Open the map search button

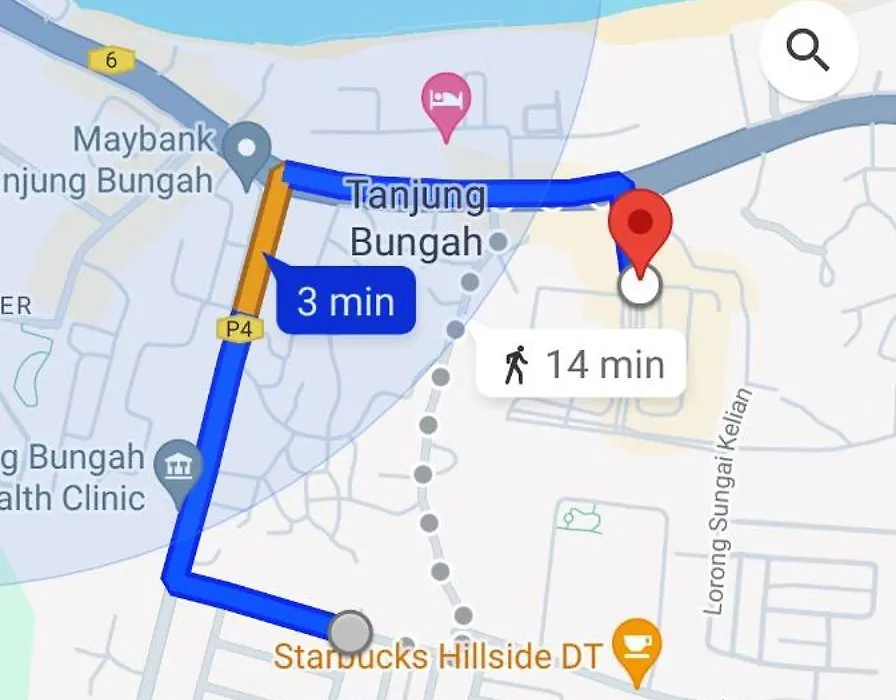point(808,50)
